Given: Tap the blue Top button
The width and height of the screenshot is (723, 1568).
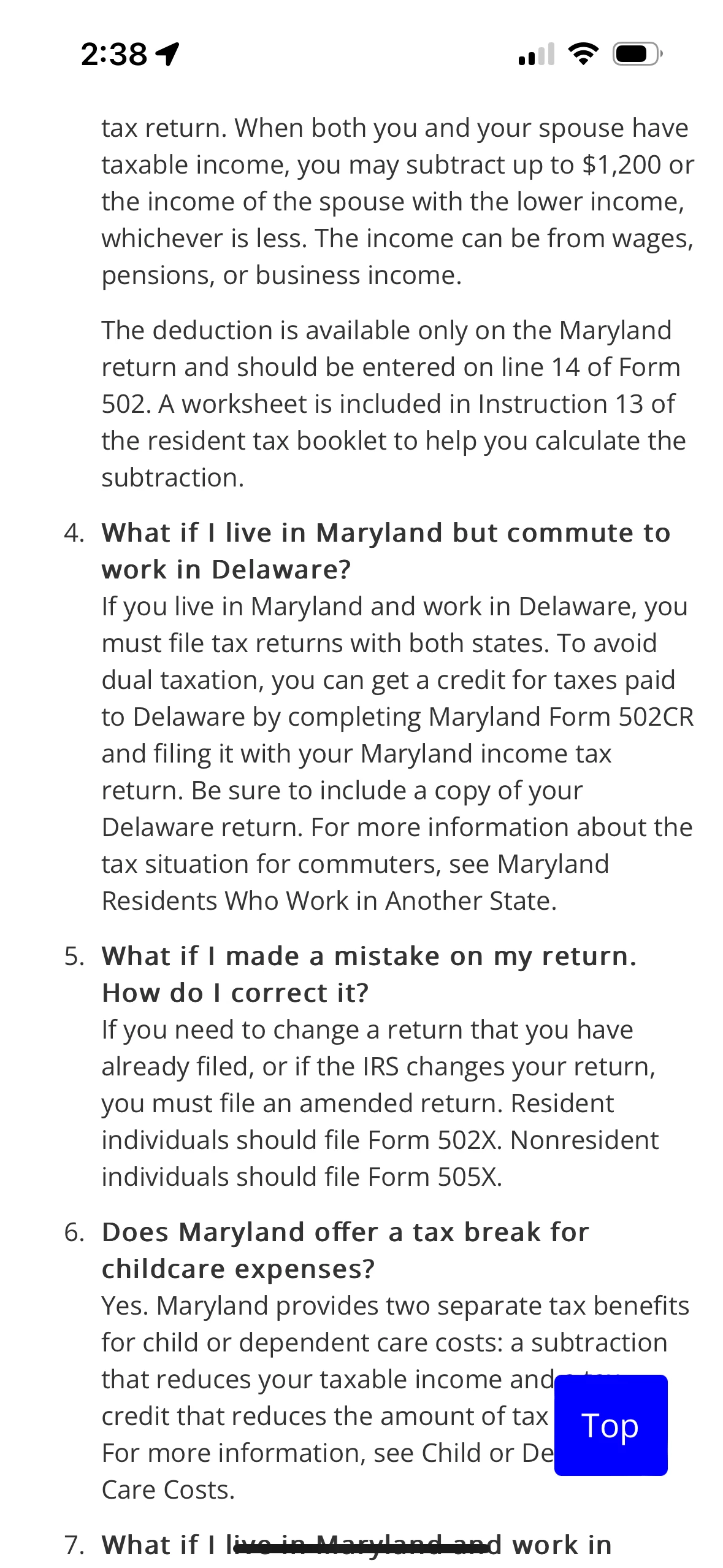Looking at the screenshot, I should (x=610, y=1424).
